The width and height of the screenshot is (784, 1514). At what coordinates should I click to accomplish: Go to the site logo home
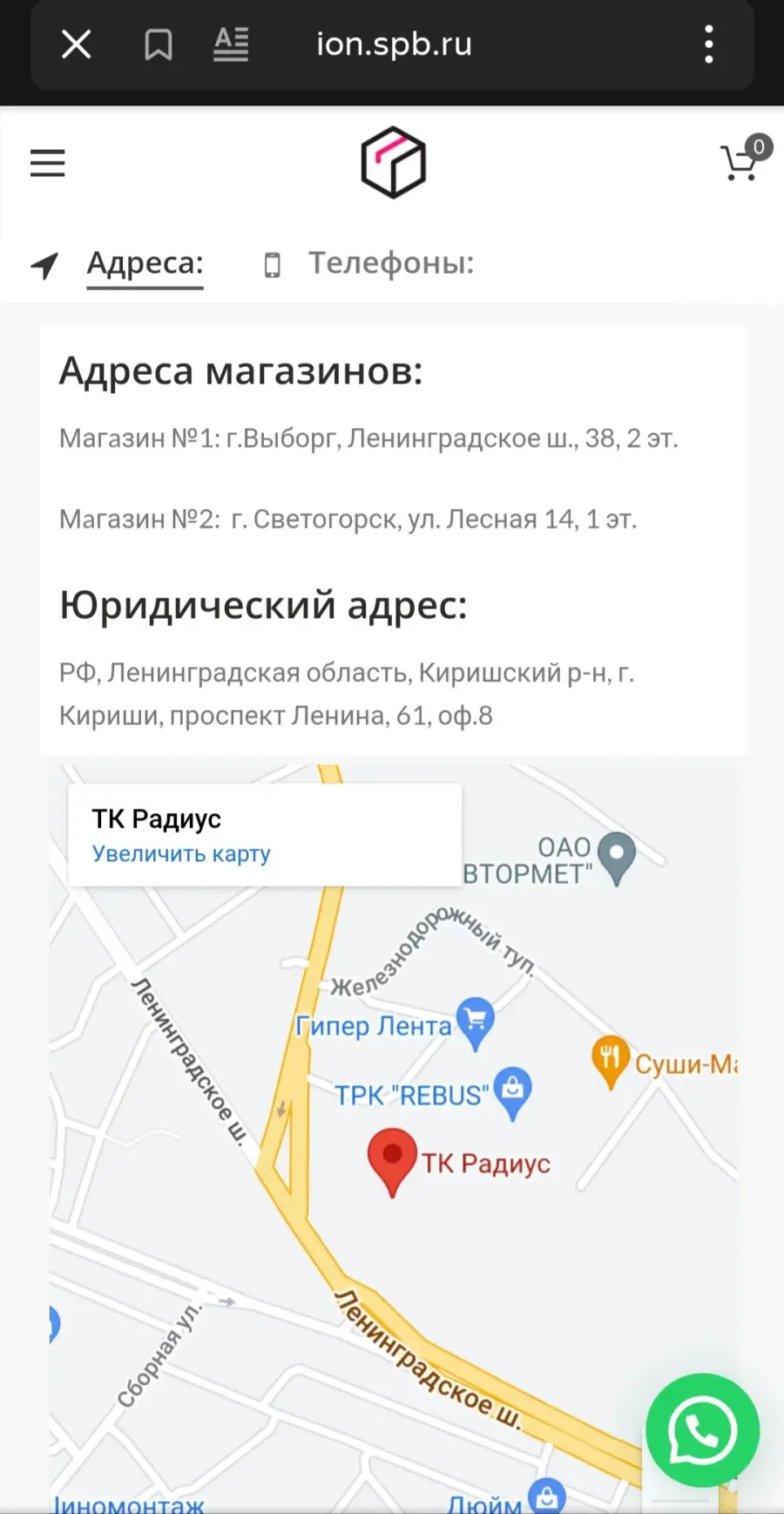point(394,162)
